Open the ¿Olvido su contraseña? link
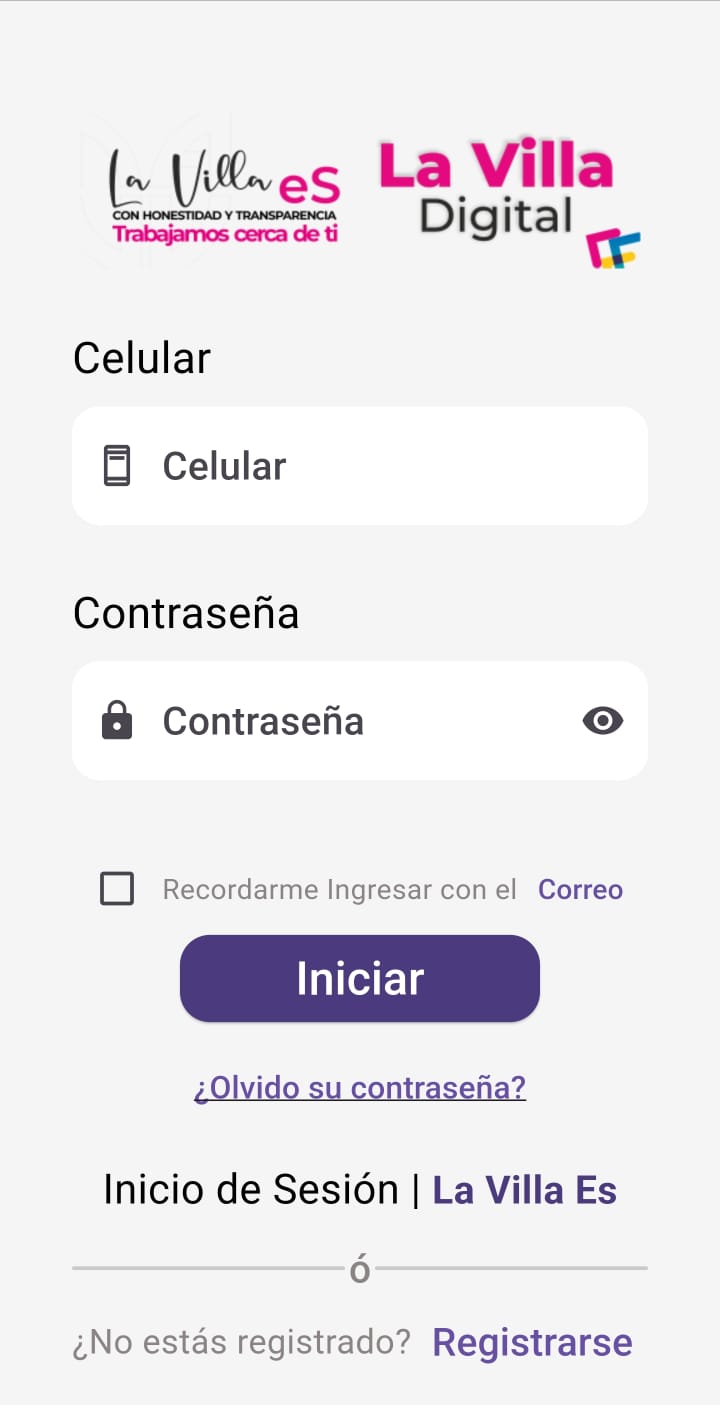Screen dimensions: 720x1405 pyautogui.click(x=360, y=1087)
